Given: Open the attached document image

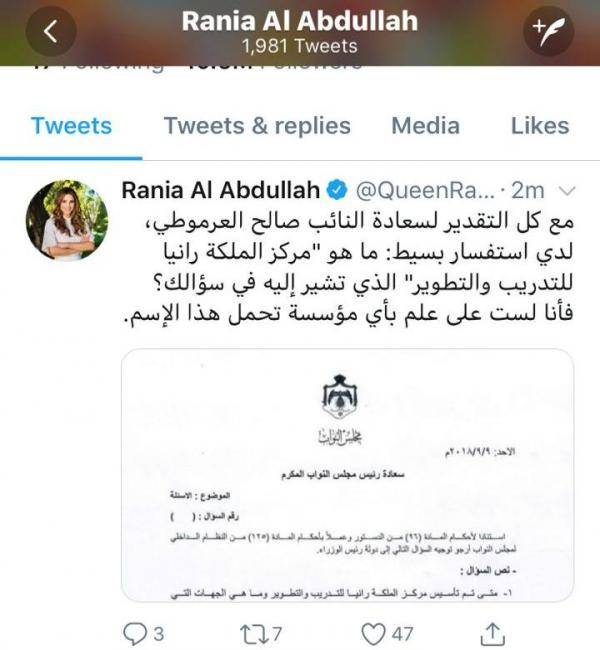Looking at the screenshot, I should click(348, 474).
